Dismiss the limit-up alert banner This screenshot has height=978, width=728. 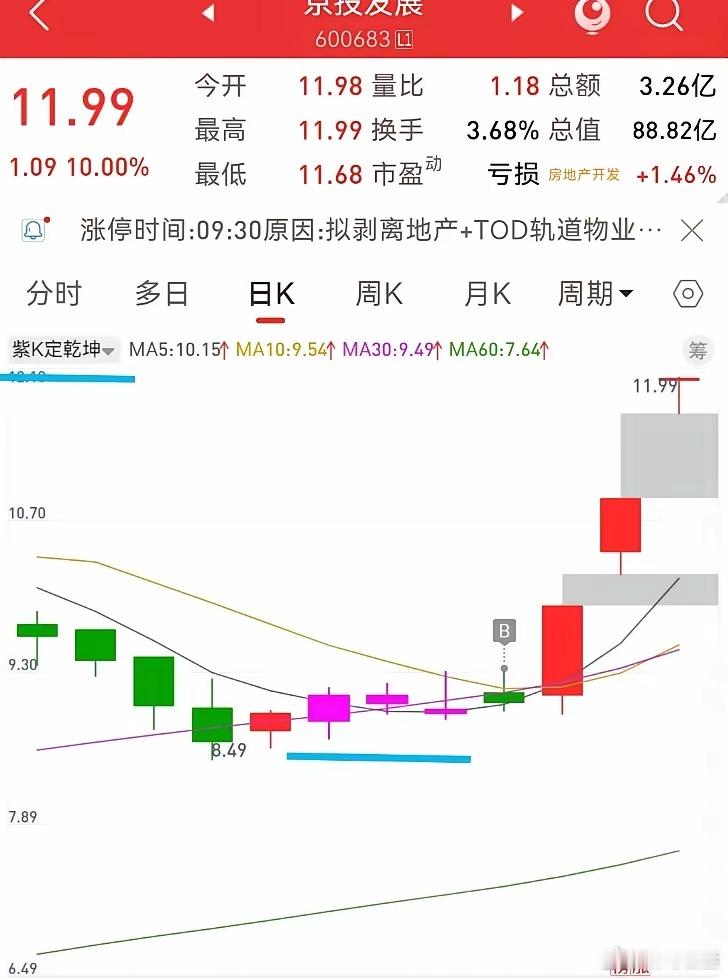point(692,230)
